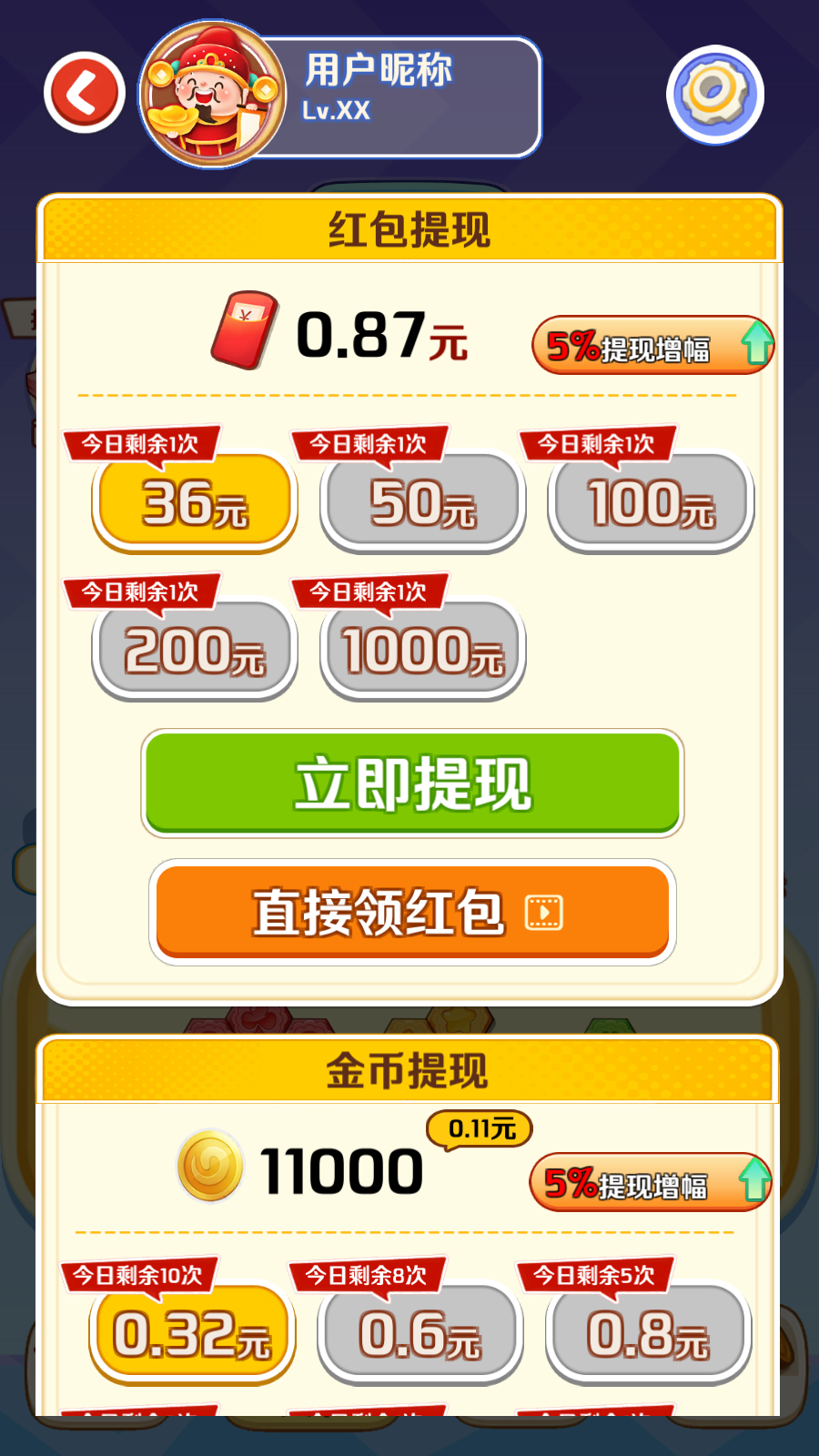This screenshot has width=819, height=1456.
Task: Select the 0.32元 coin withdrawal
Action: (x=192, y=1334)
